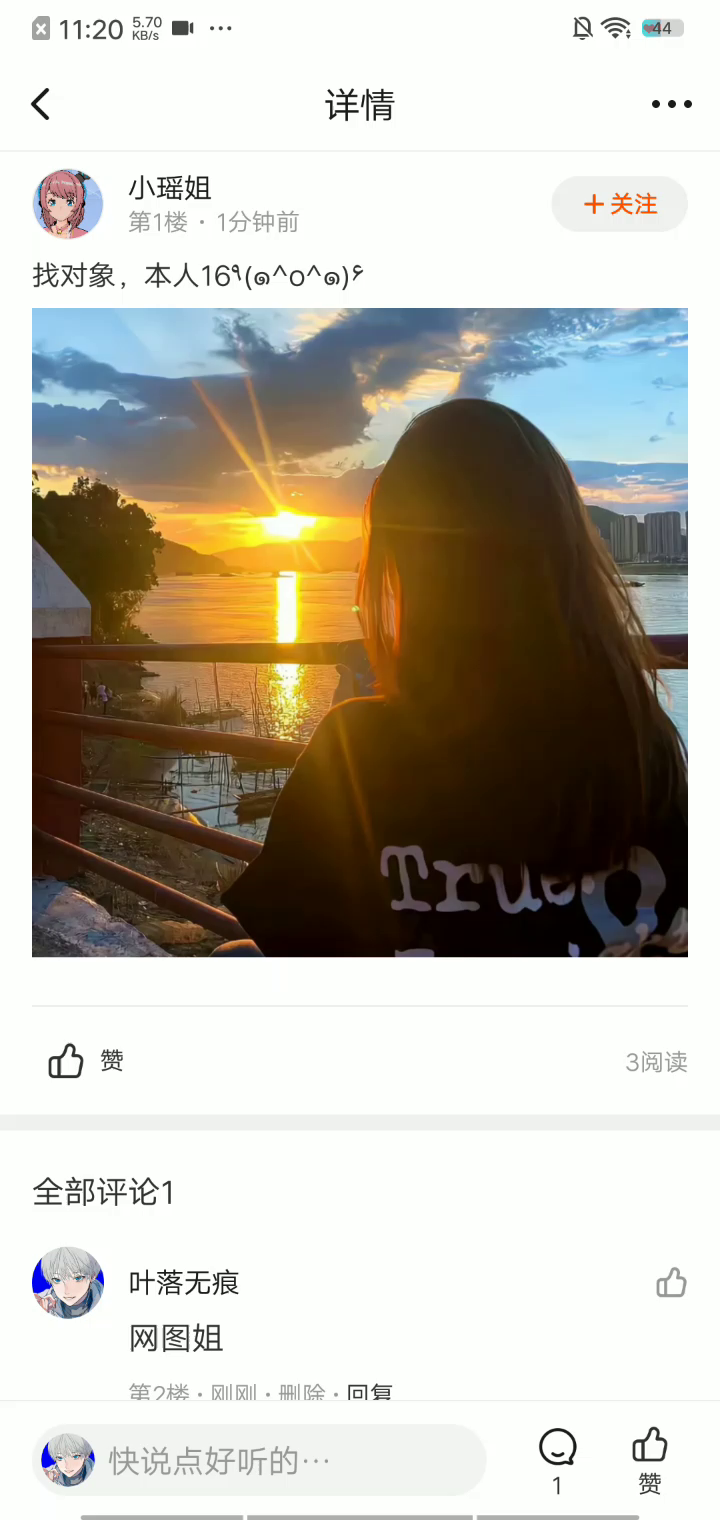Image resolution: width=720 pixels, height=1520 pixels.
Task: Open 小瑶姐's profile avatar
Action: click(68, 204)
